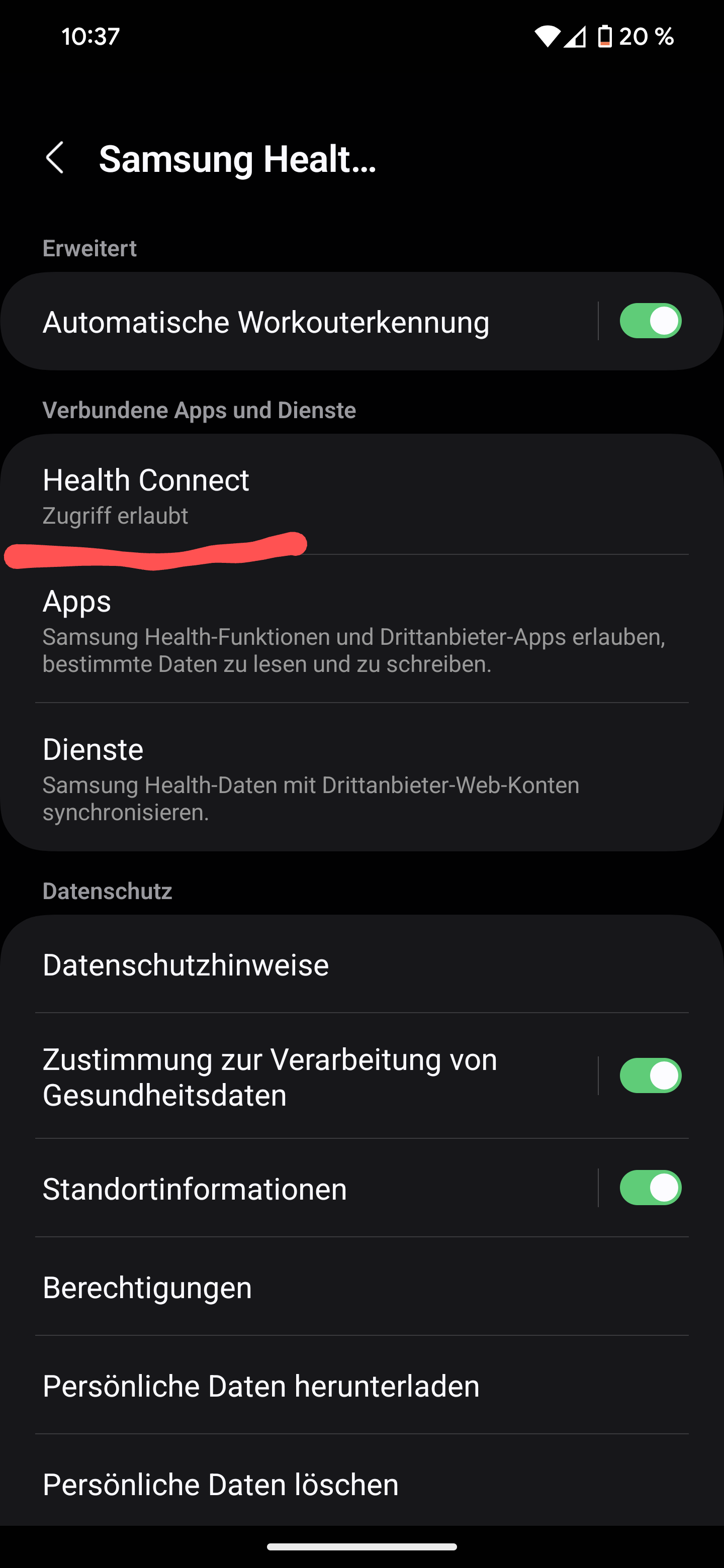Toggle Automatische Workouterkennung switch

(x=650, y=321)
